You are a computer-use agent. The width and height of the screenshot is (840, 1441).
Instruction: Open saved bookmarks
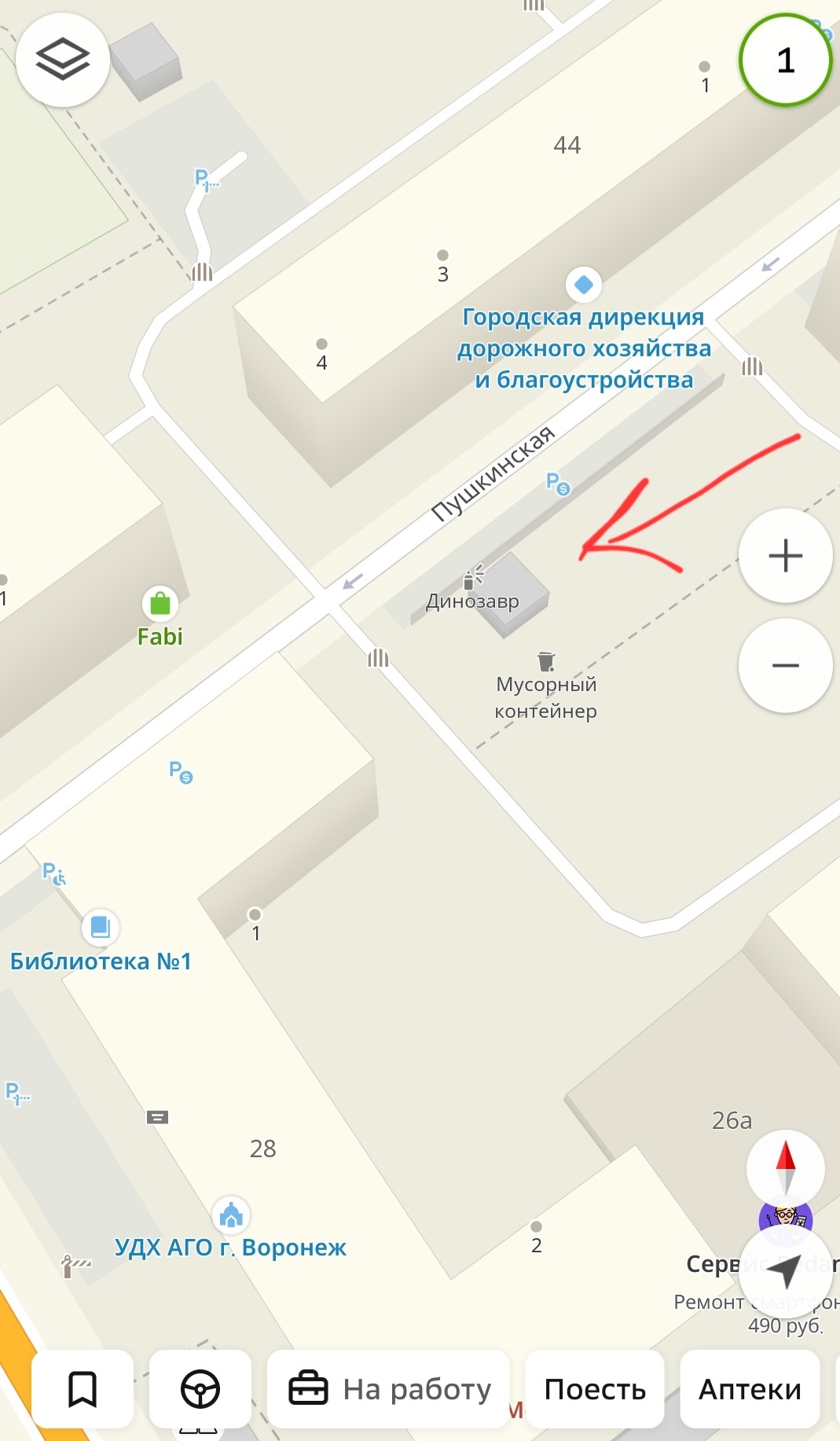[83, 1389]
